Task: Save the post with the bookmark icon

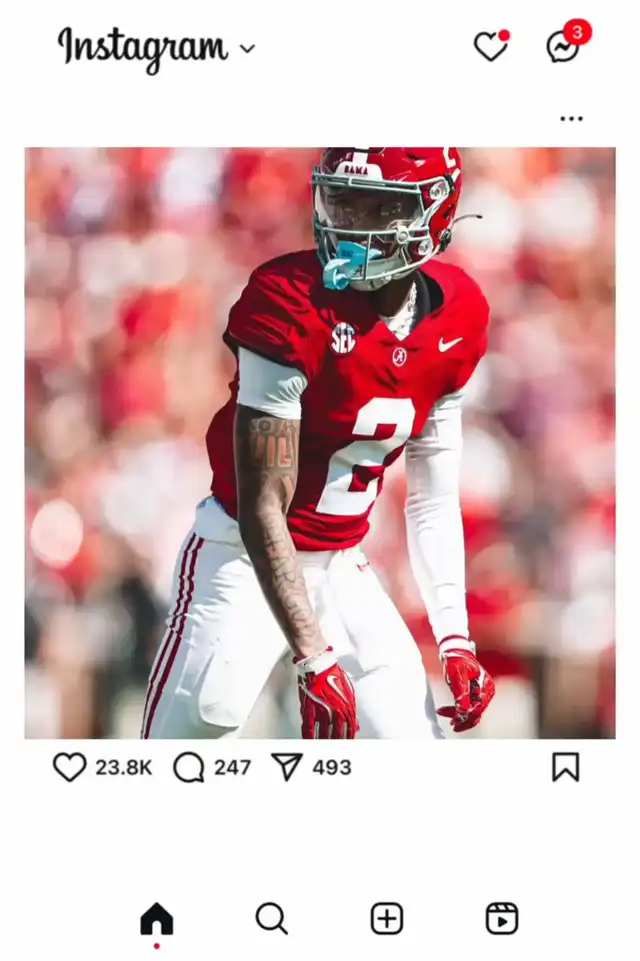Action: (x=565, y=767)
